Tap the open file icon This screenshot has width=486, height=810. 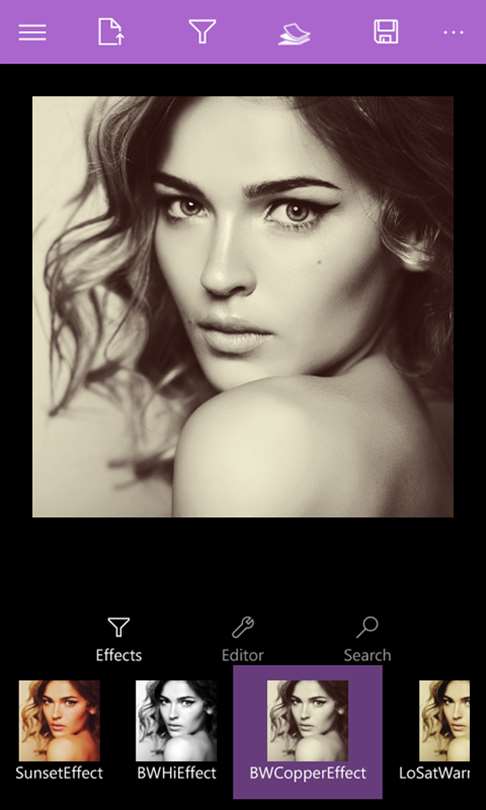(x=111, y=32)
